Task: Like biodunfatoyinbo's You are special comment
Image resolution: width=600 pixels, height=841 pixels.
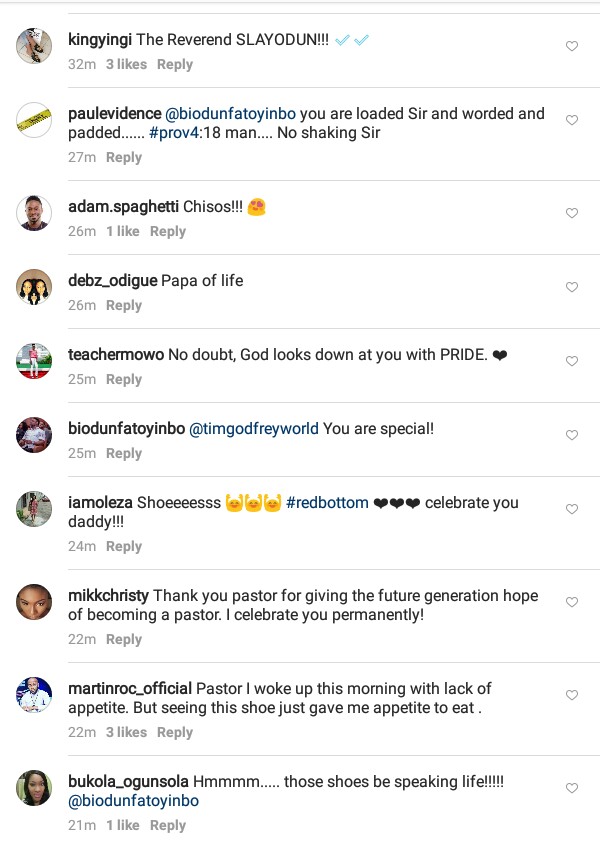Action: tap(572, 435)
